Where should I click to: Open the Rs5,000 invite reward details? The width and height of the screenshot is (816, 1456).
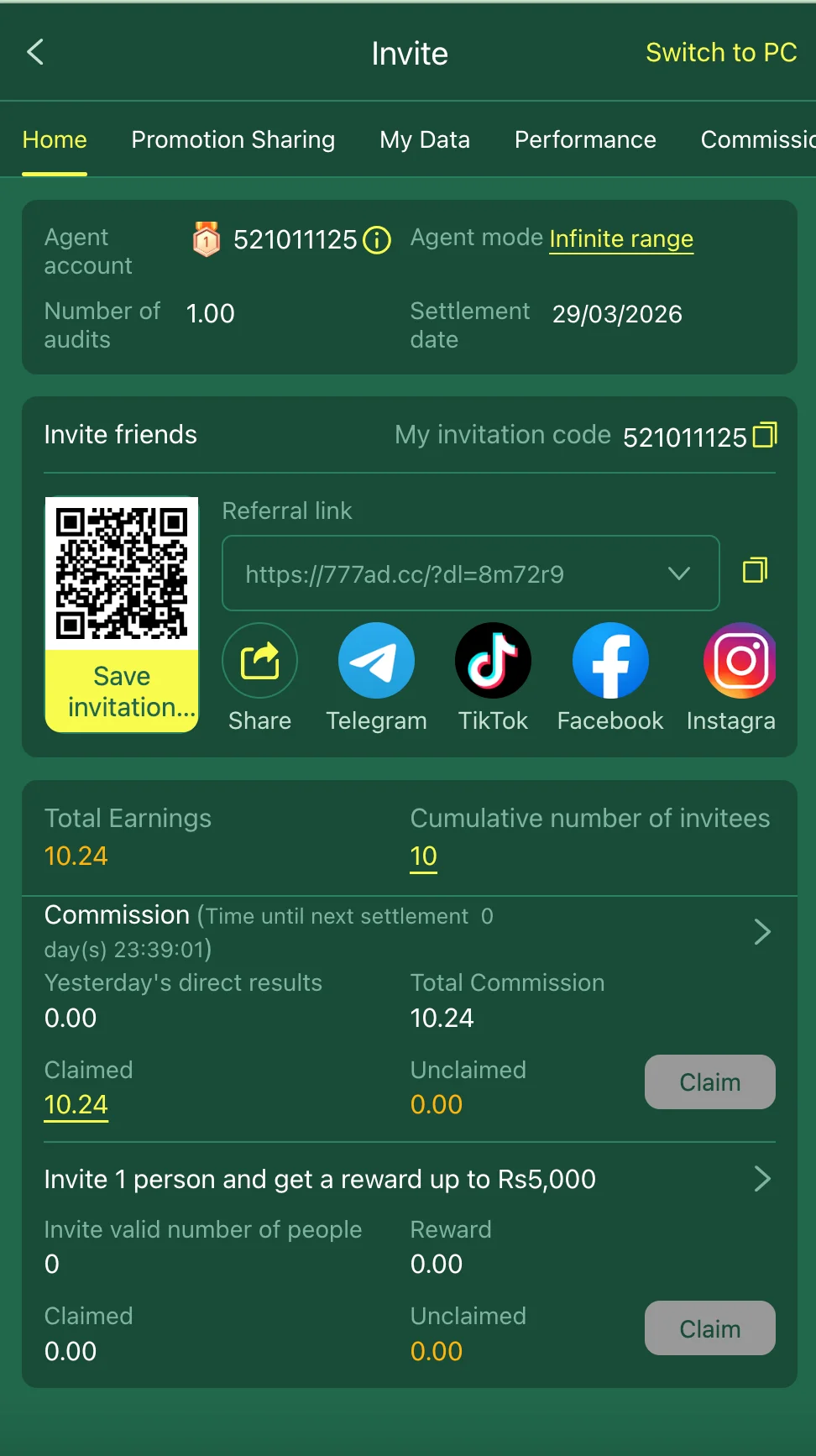click(x=761, y=1179)
